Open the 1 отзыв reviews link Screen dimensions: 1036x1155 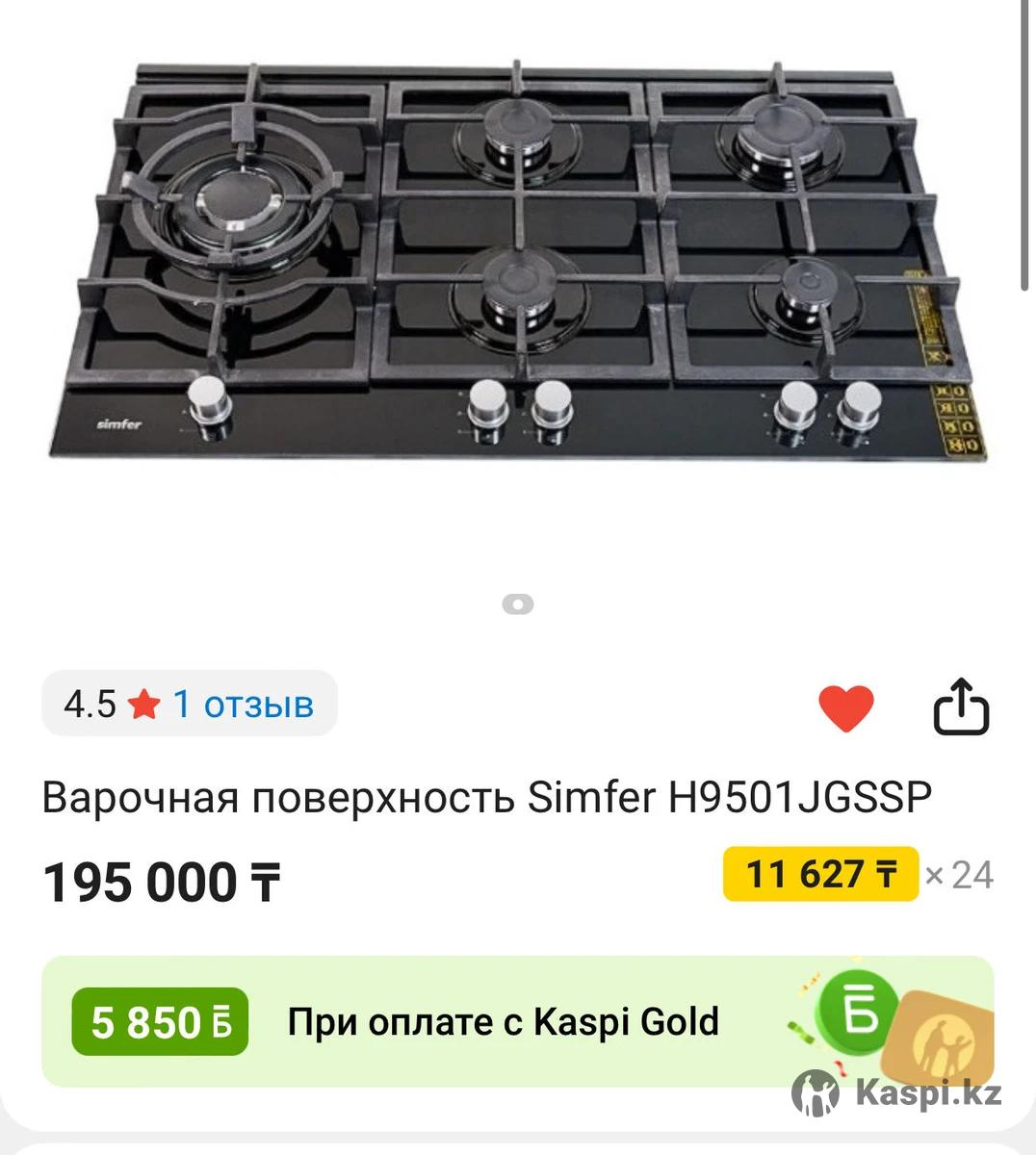tap(243, 705)
